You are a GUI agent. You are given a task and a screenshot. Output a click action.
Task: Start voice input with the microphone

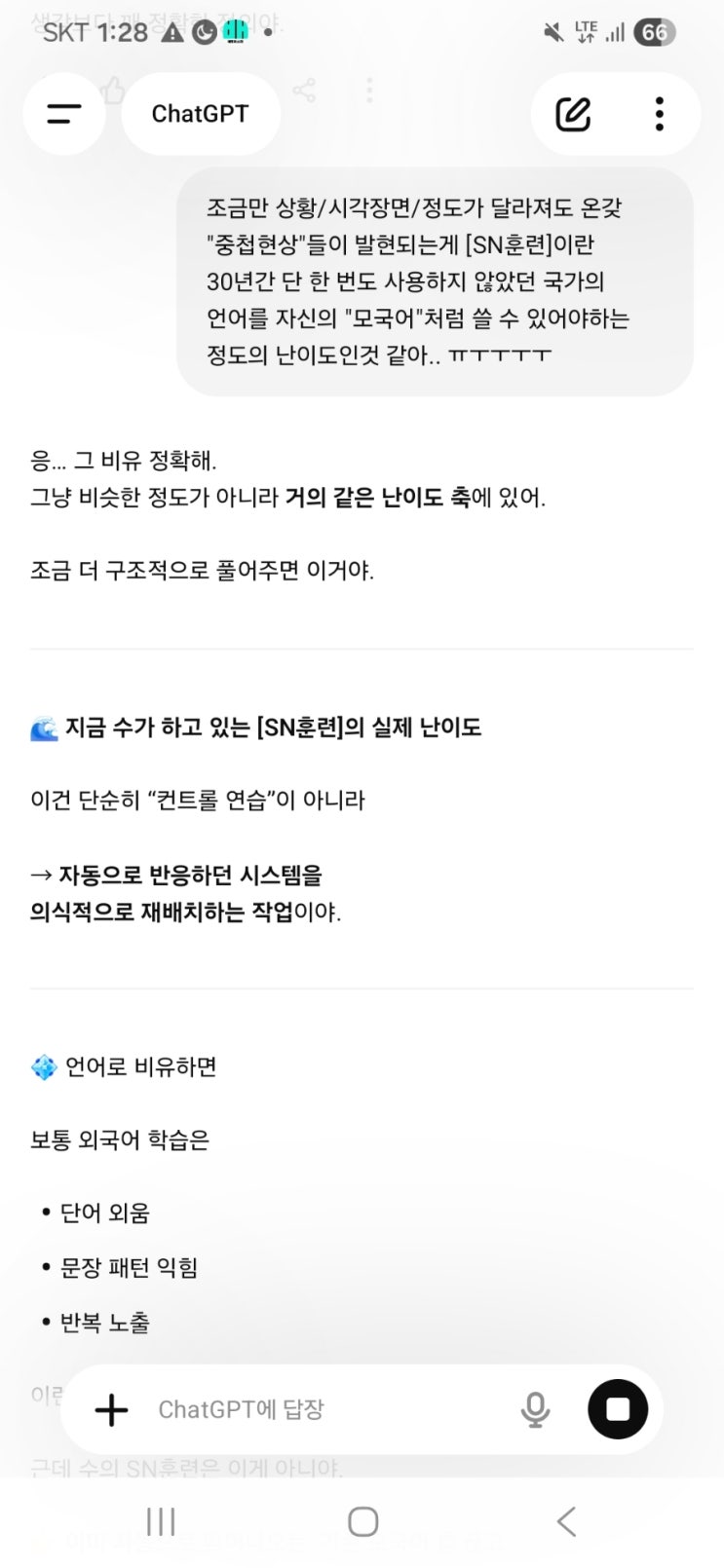point(535,1409)
